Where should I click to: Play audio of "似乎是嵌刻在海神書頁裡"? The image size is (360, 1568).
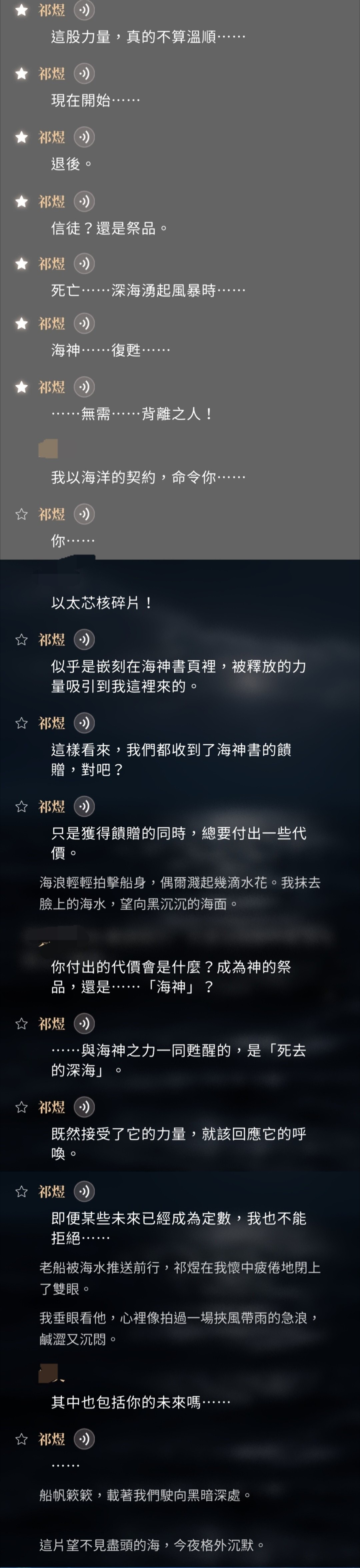click(x=84, y=639)
